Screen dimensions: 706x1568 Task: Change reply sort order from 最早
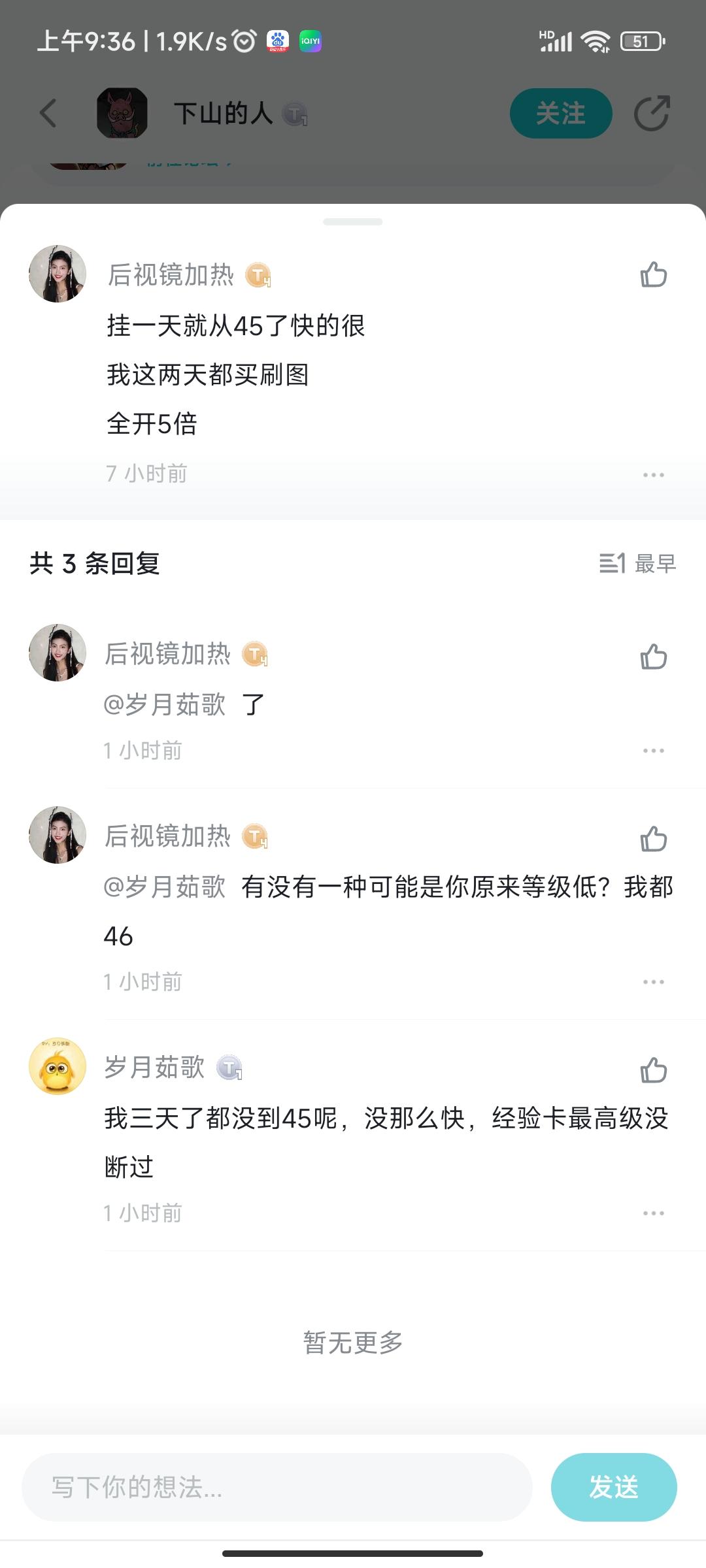click(x=637, y=563)
